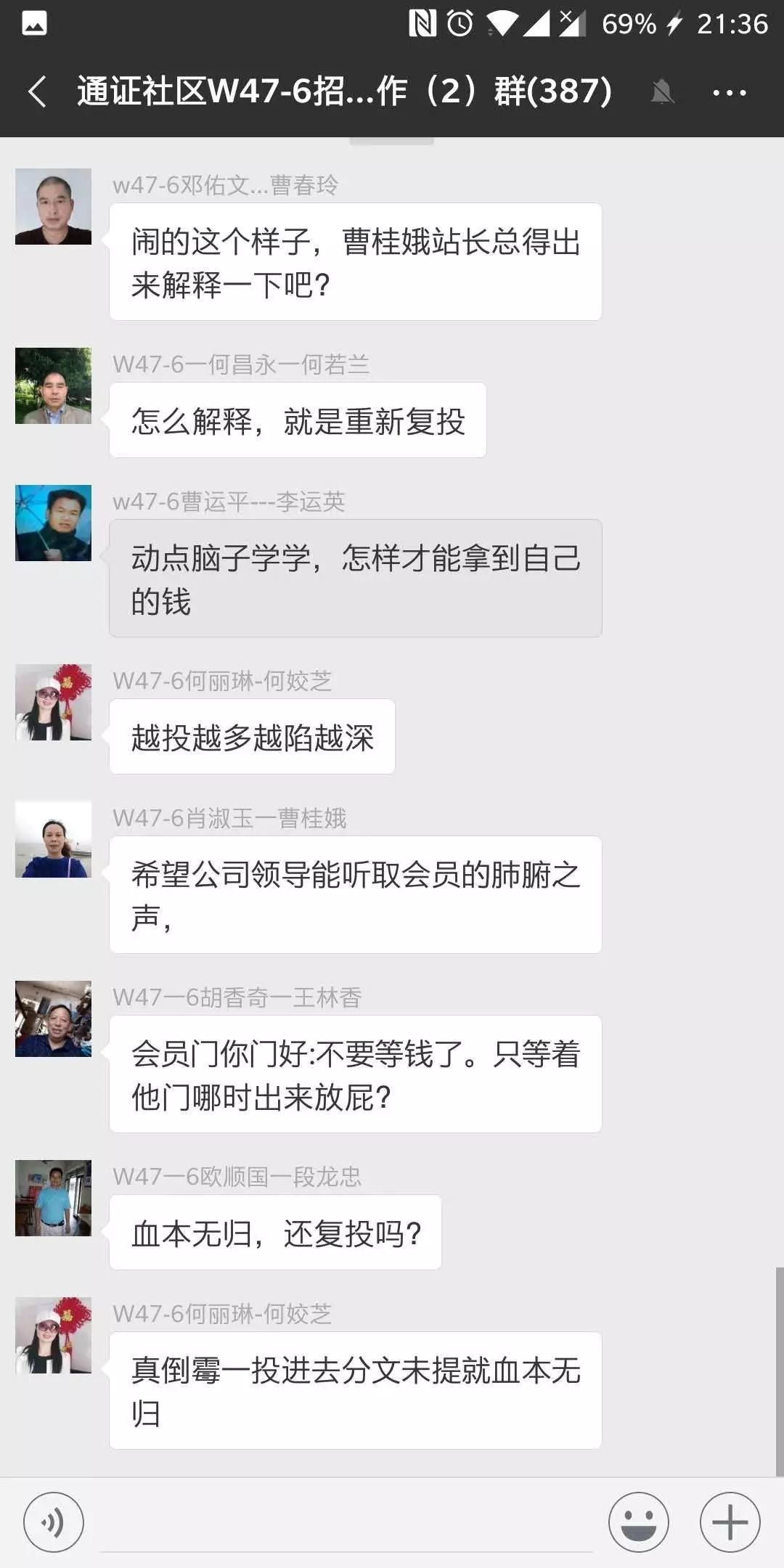Switch to voice message input
The image size is (784, 1568).
tap(53, 1522)
